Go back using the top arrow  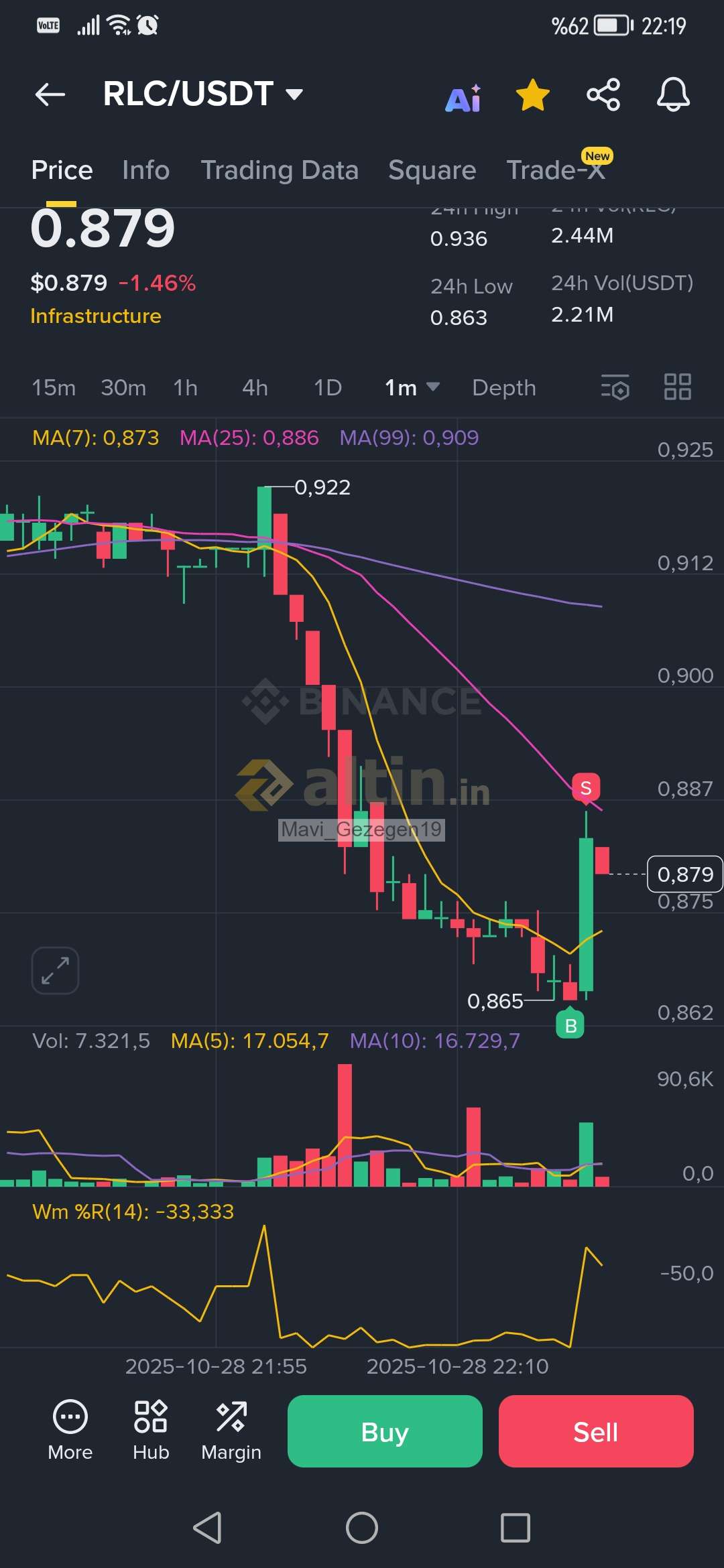50,94
